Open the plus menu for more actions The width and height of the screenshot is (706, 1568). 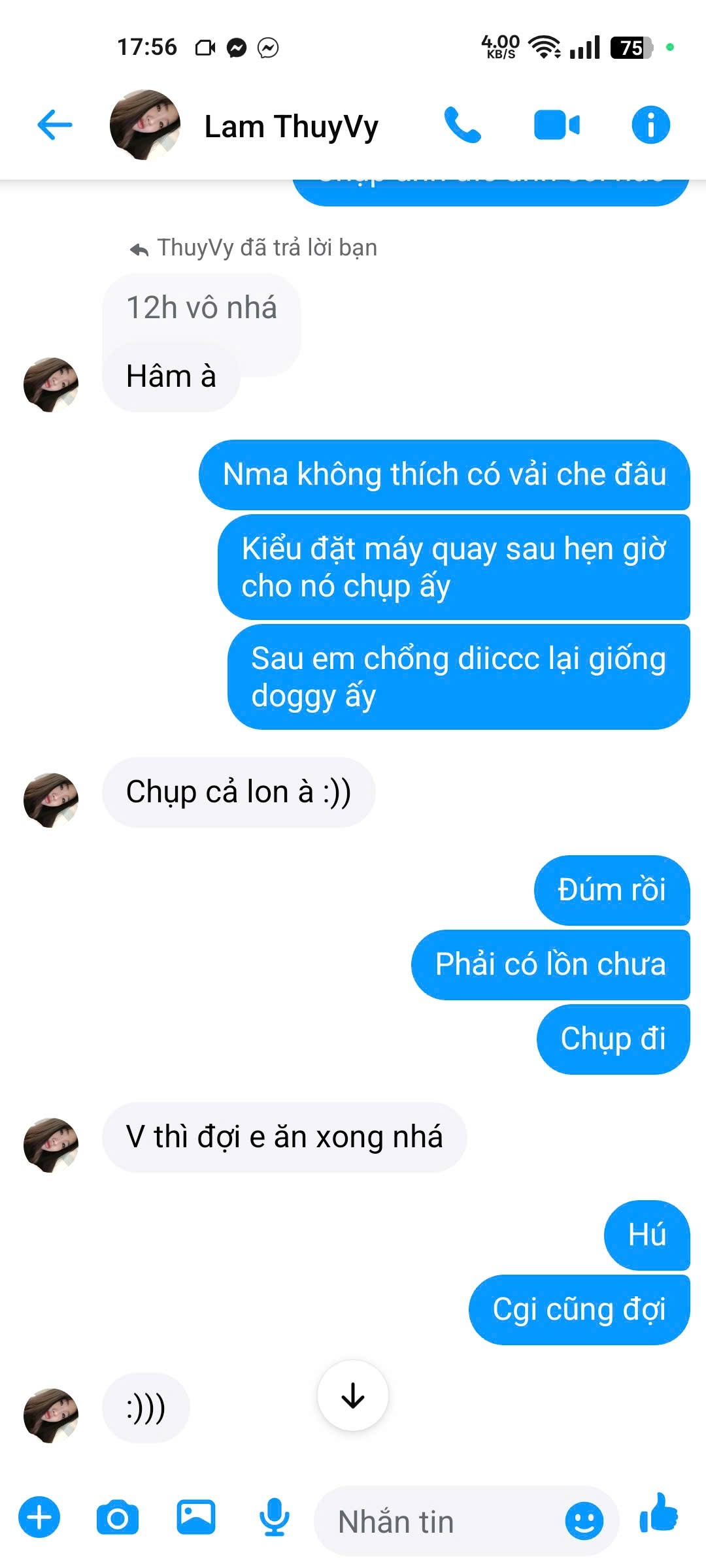point(39,1517)
